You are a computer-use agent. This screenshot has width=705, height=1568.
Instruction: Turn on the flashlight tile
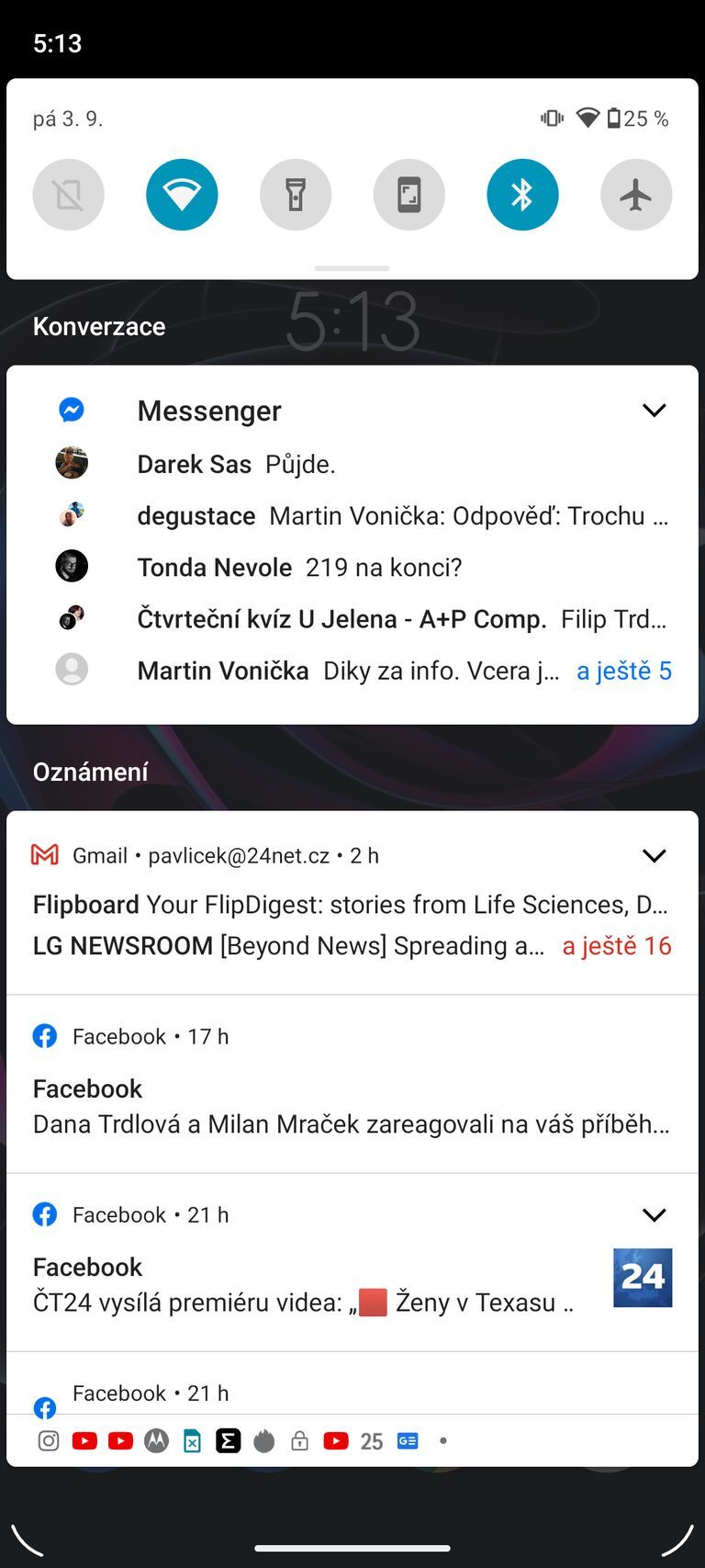coord(296,194)
